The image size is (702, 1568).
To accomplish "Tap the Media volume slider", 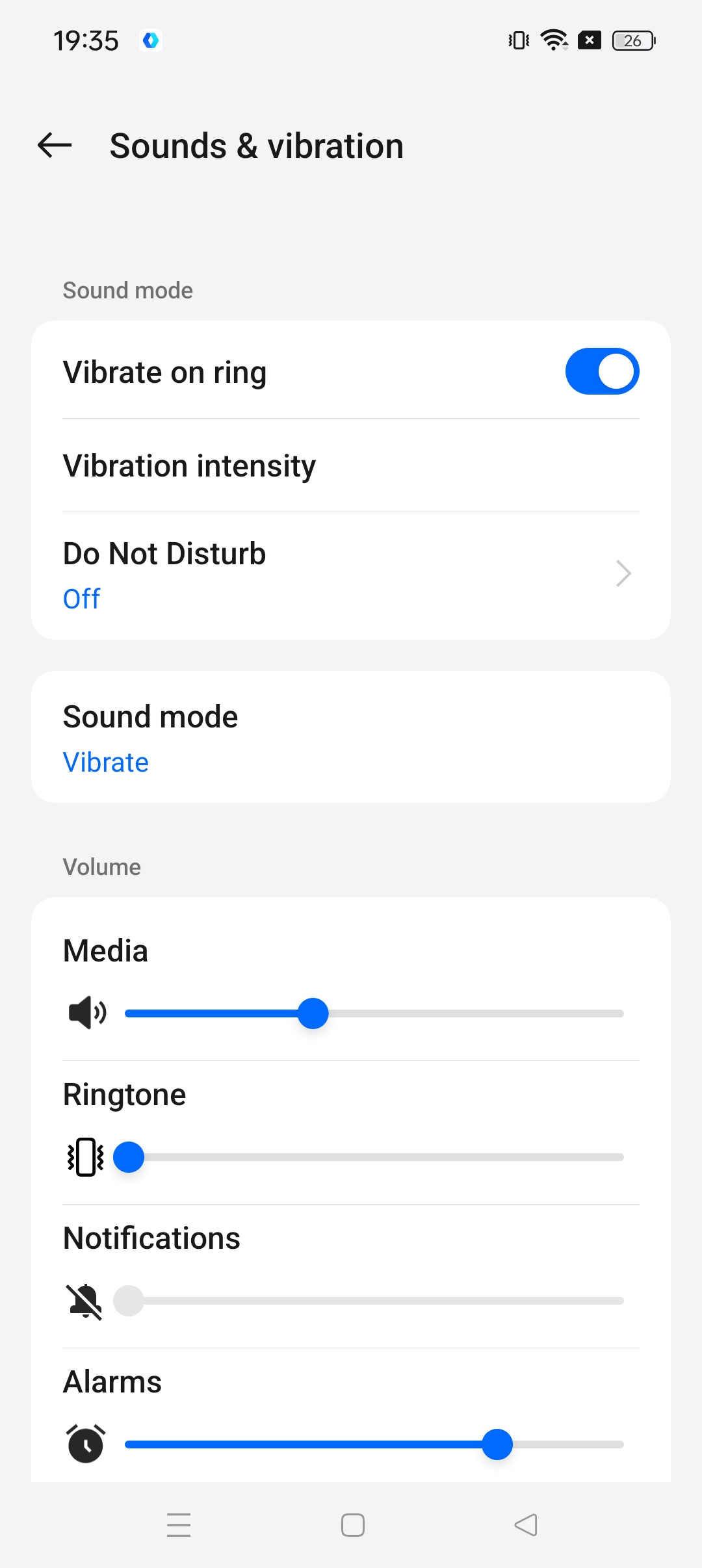I will [374, 1013].
